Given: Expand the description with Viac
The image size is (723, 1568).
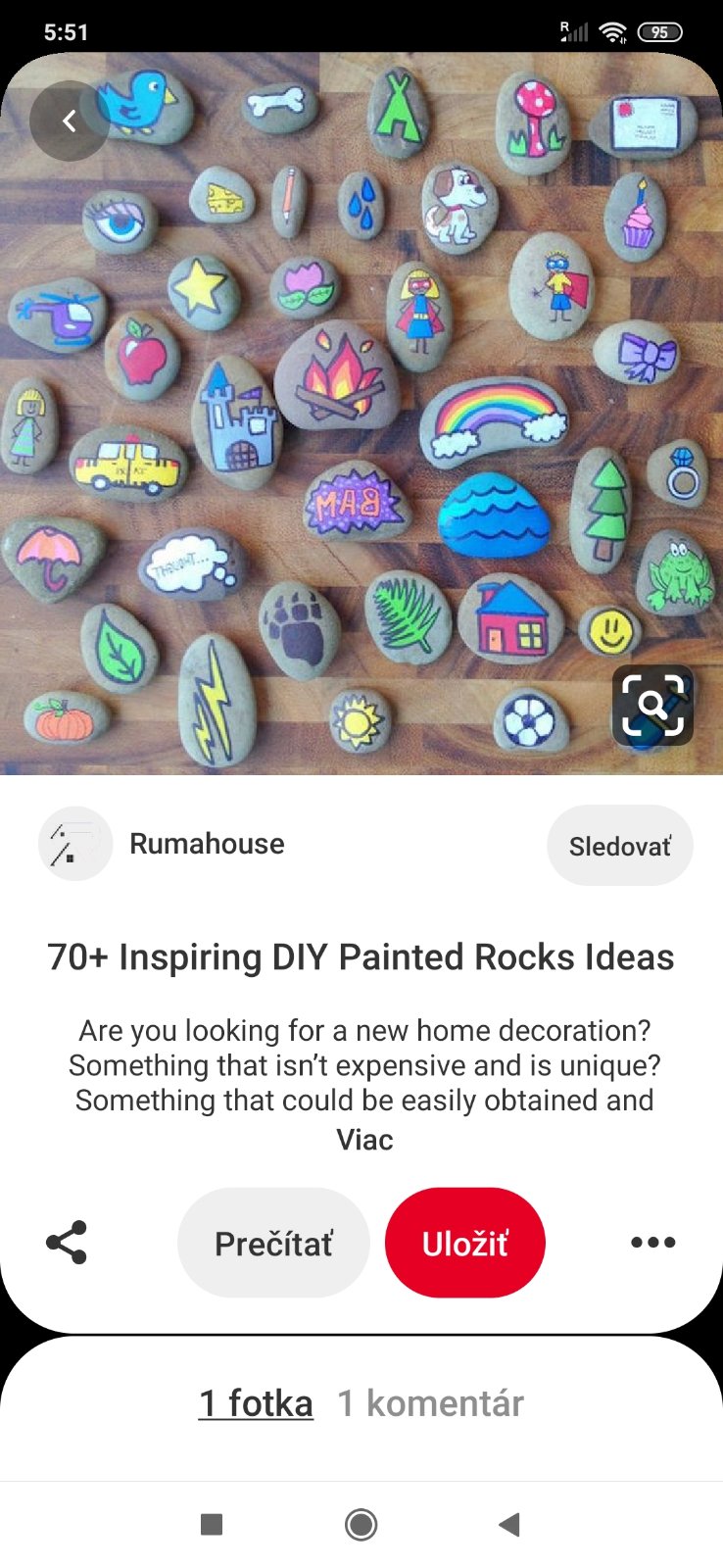Looking at the screenshot, I should click(364, 1140).
